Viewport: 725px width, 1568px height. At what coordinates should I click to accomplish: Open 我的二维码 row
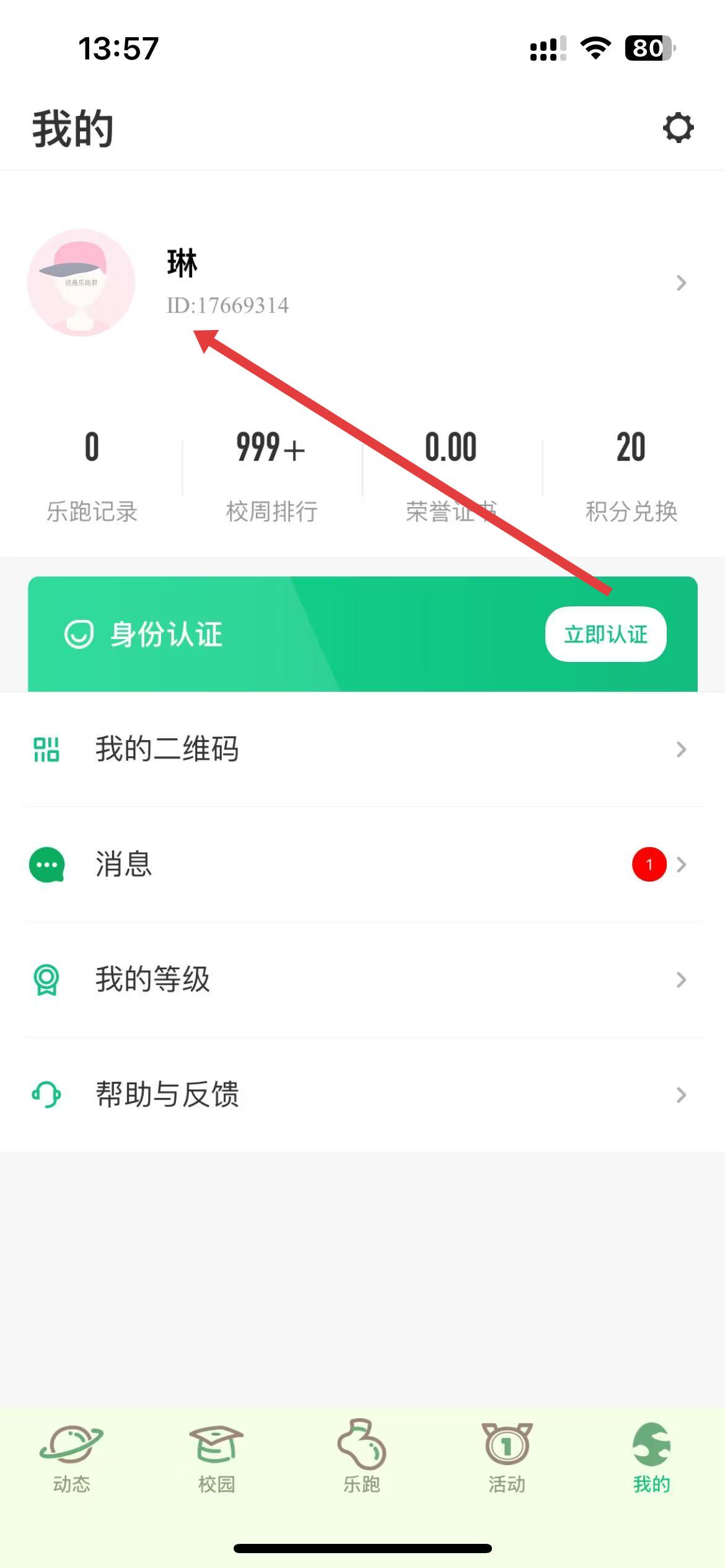(362, 749)
